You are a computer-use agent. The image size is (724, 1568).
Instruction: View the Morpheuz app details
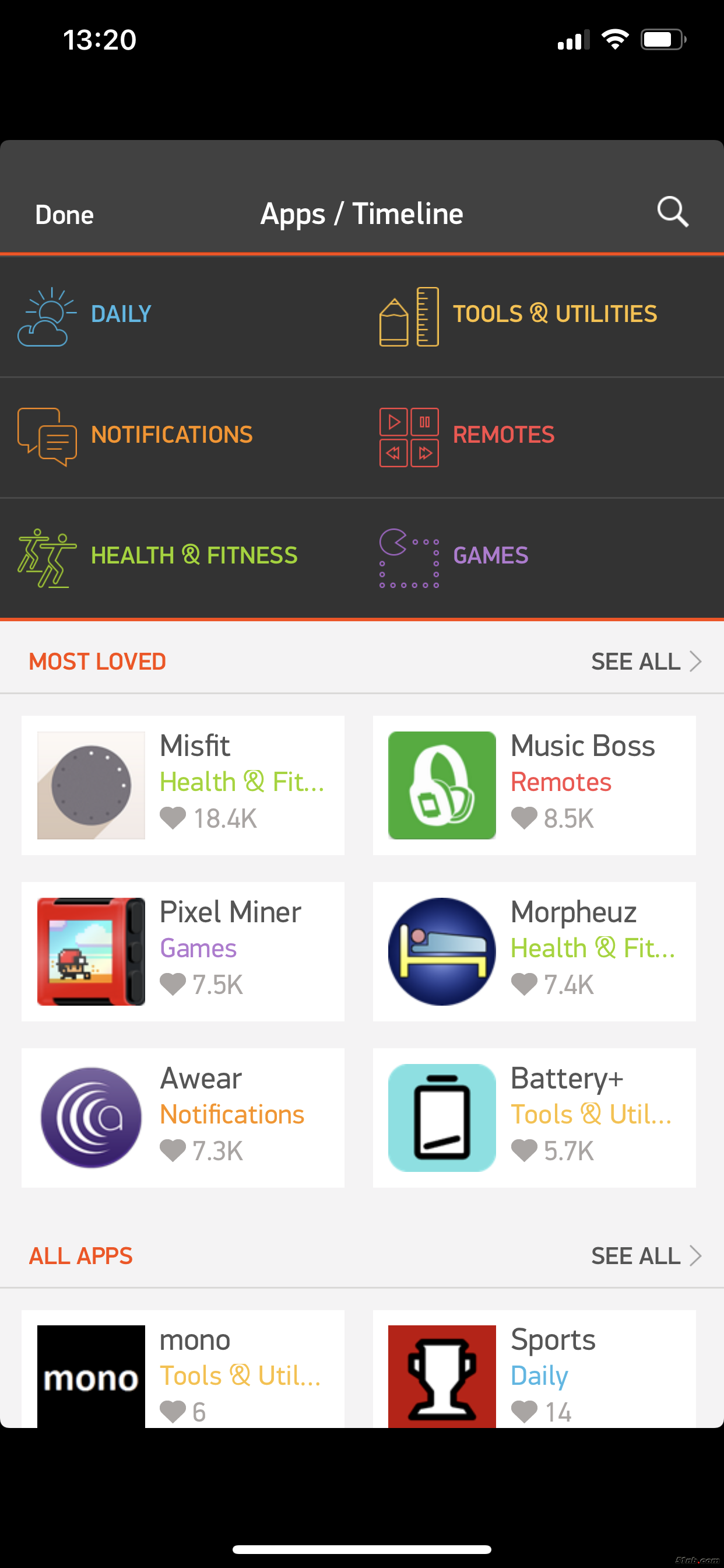534,951
